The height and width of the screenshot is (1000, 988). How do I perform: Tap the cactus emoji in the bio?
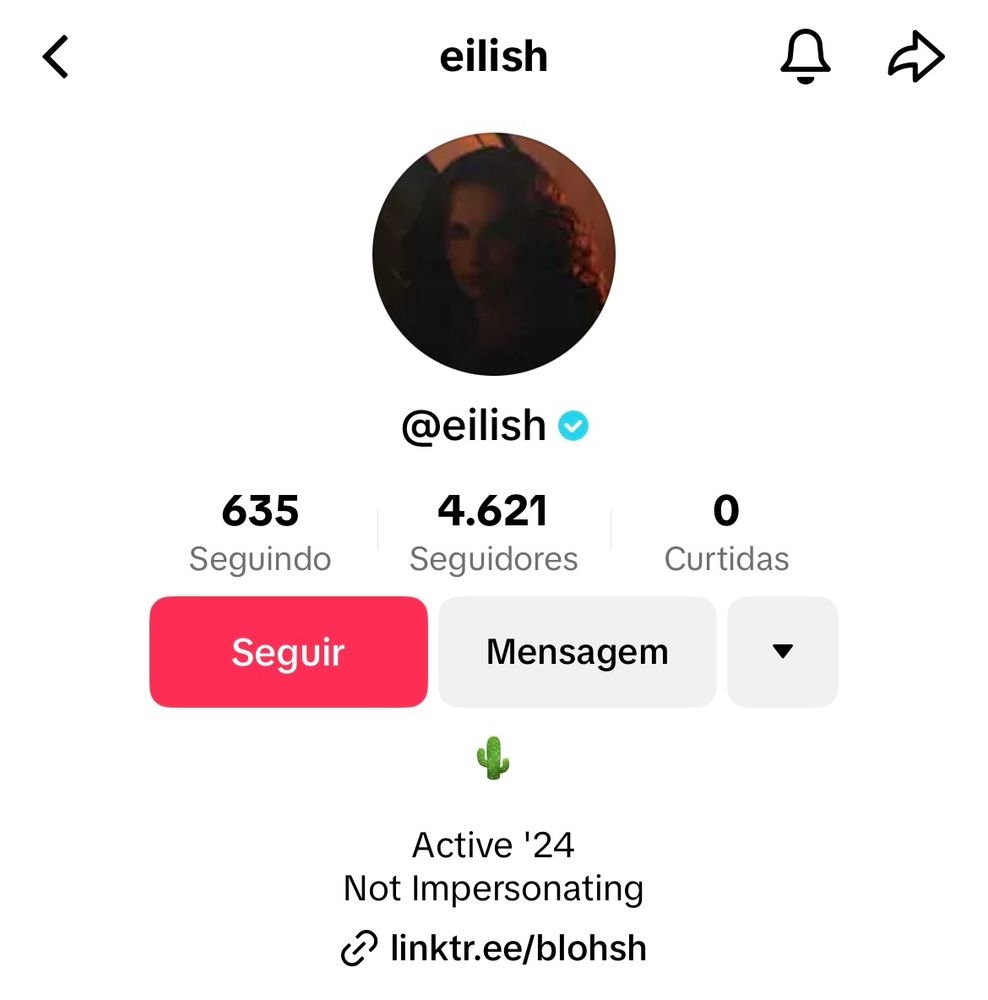pos(494,757)
